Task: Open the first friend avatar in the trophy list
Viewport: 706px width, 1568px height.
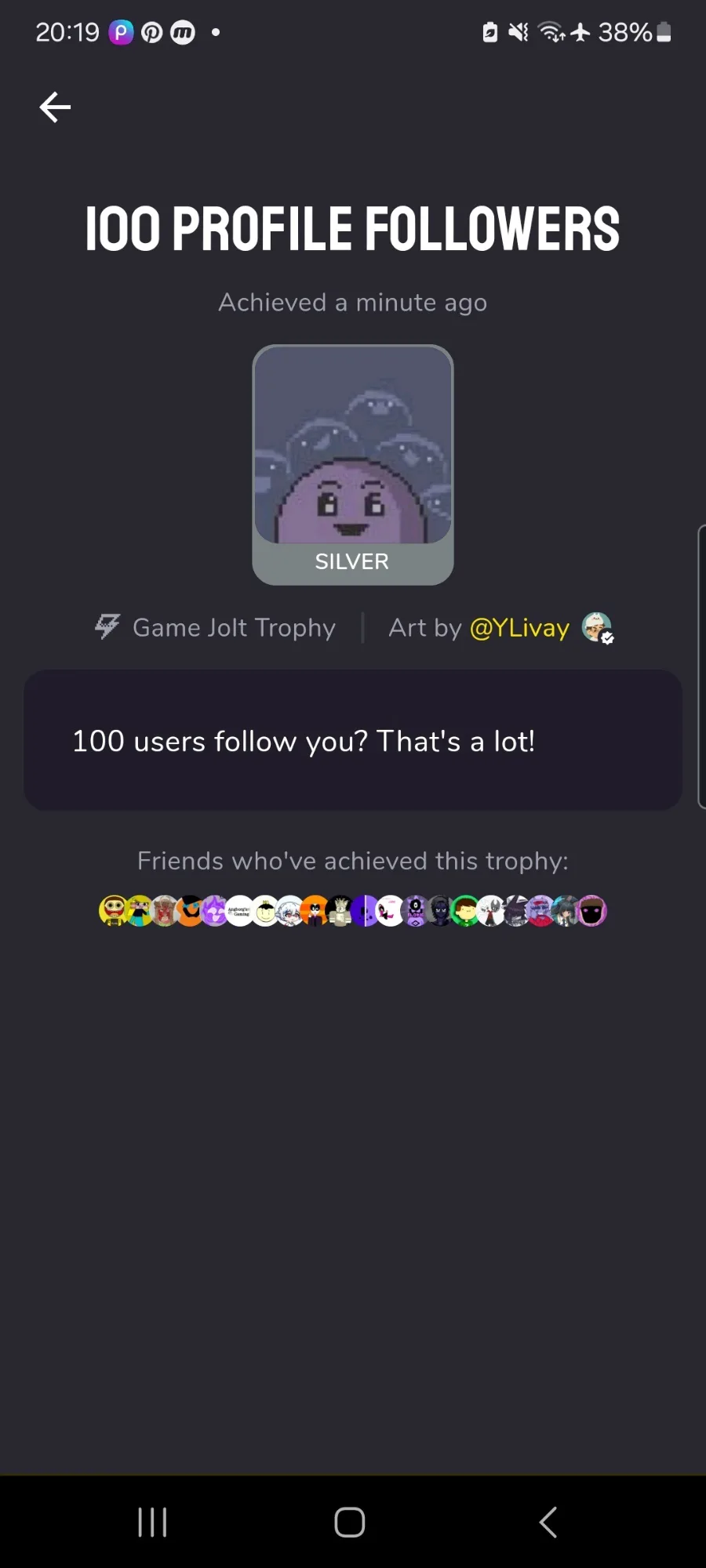Action: [114, 911]
